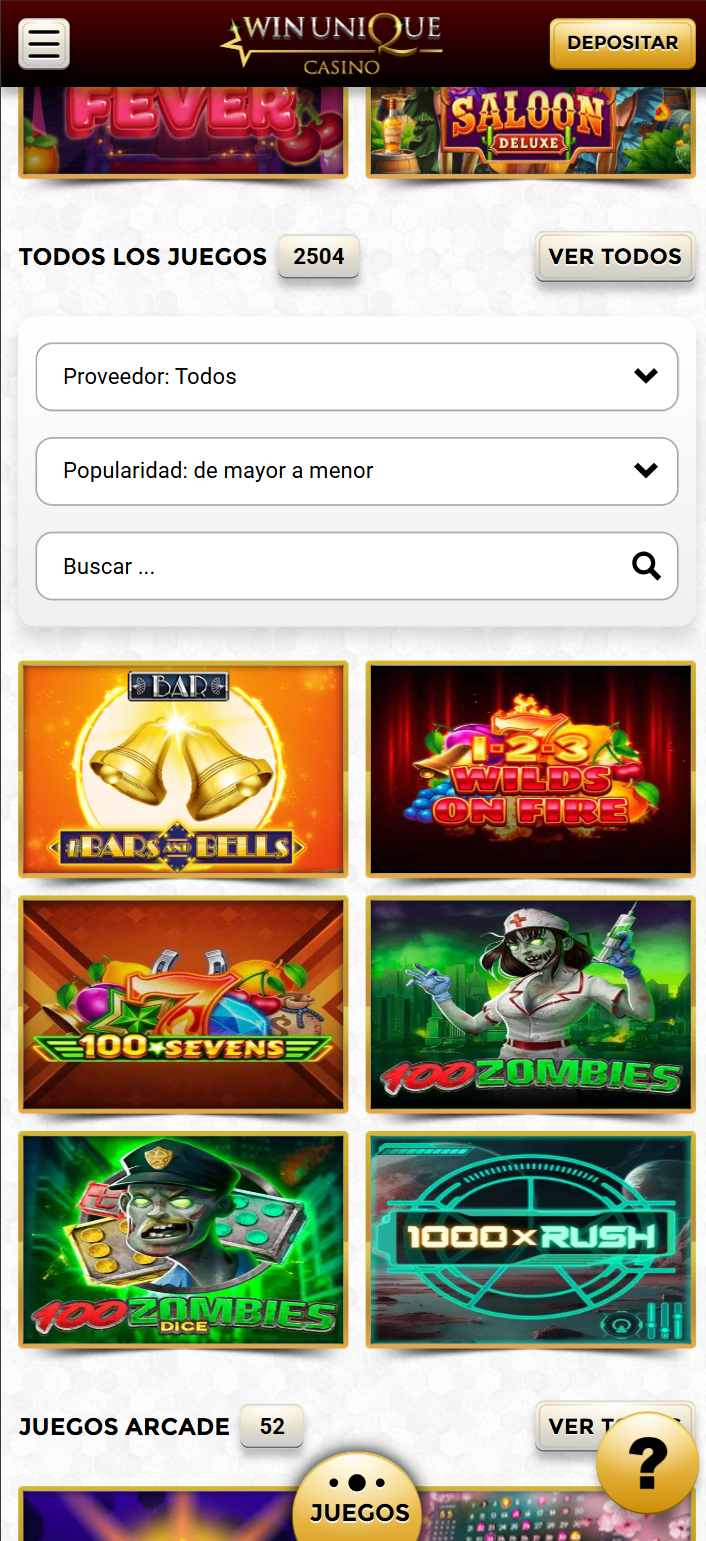Open the Popularidad sort dropdown

pos(357,471)
